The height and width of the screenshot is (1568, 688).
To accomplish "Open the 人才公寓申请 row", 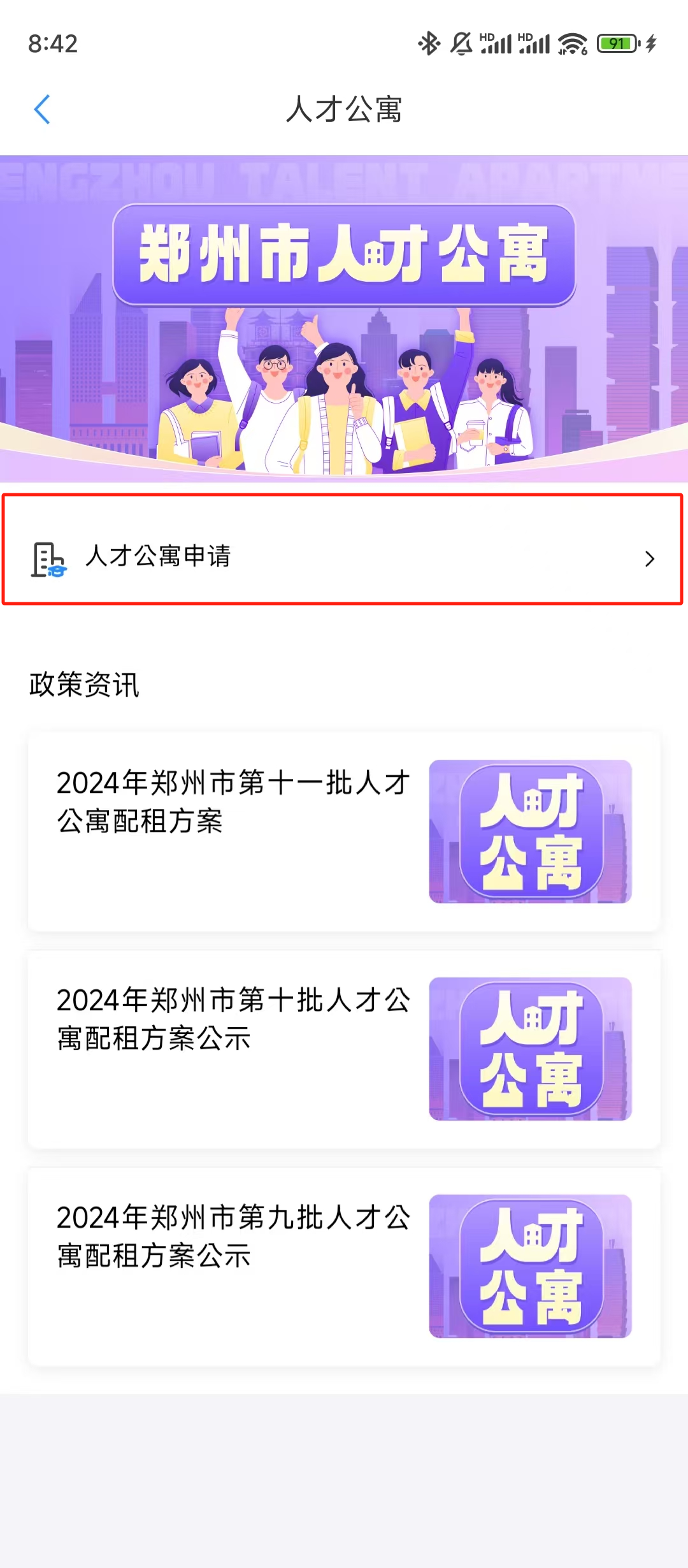I will (343, 556).
